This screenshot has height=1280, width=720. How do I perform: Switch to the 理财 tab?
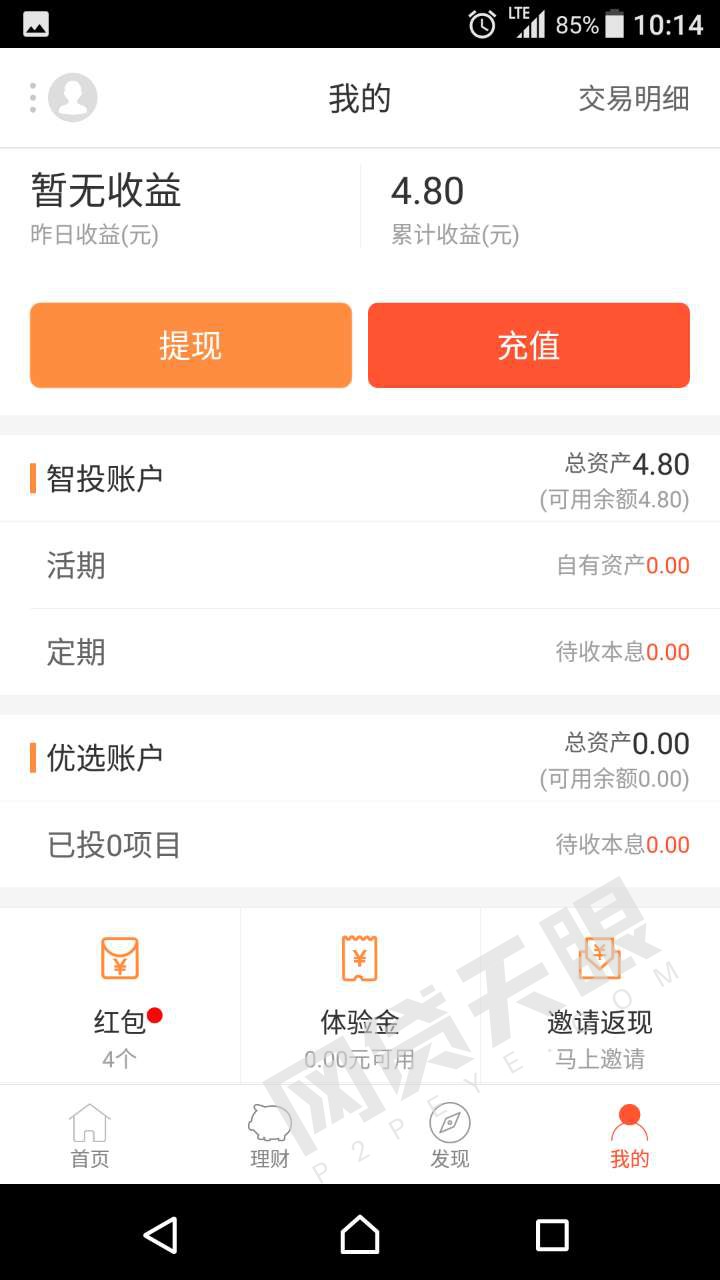pyautogui.click(x=270, y=1136)
